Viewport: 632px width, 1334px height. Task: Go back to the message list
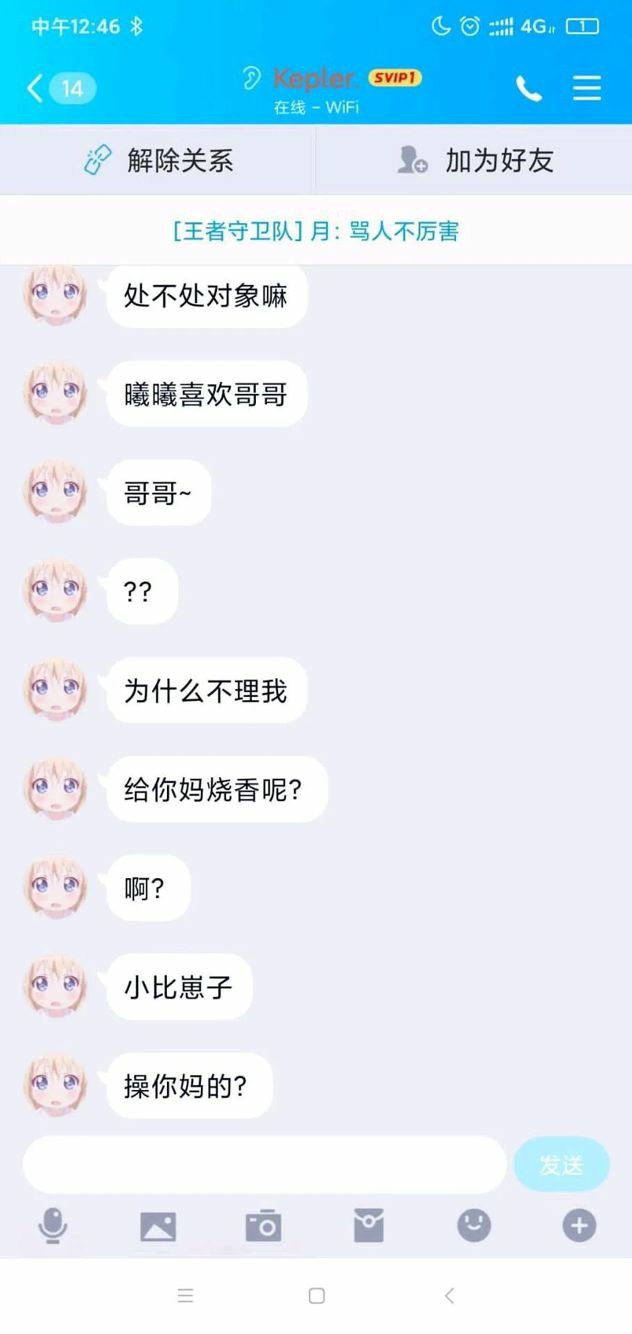pyautogui.click(x=60, y=88)
